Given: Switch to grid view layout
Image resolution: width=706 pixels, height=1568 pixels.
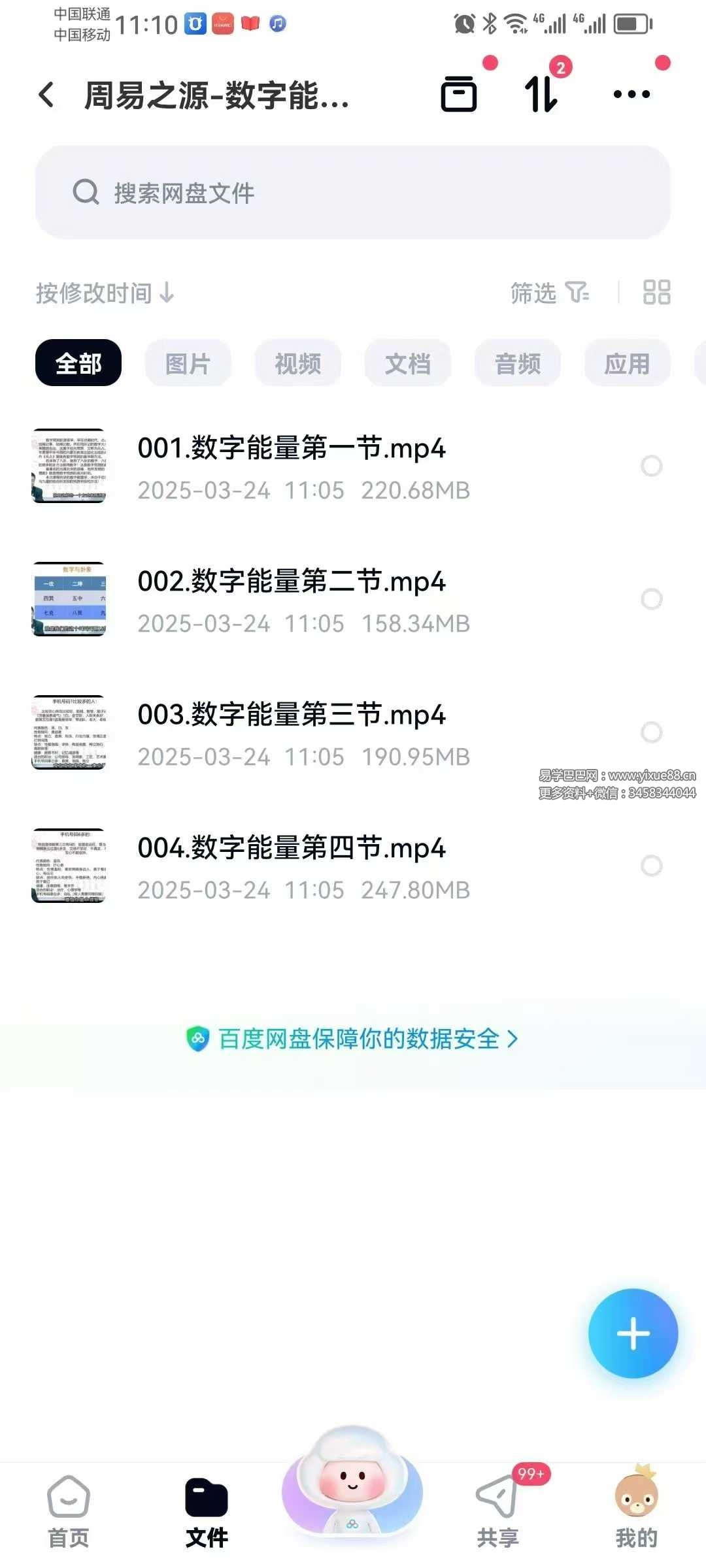Looking at the screenshot, I should click(656, 293).
